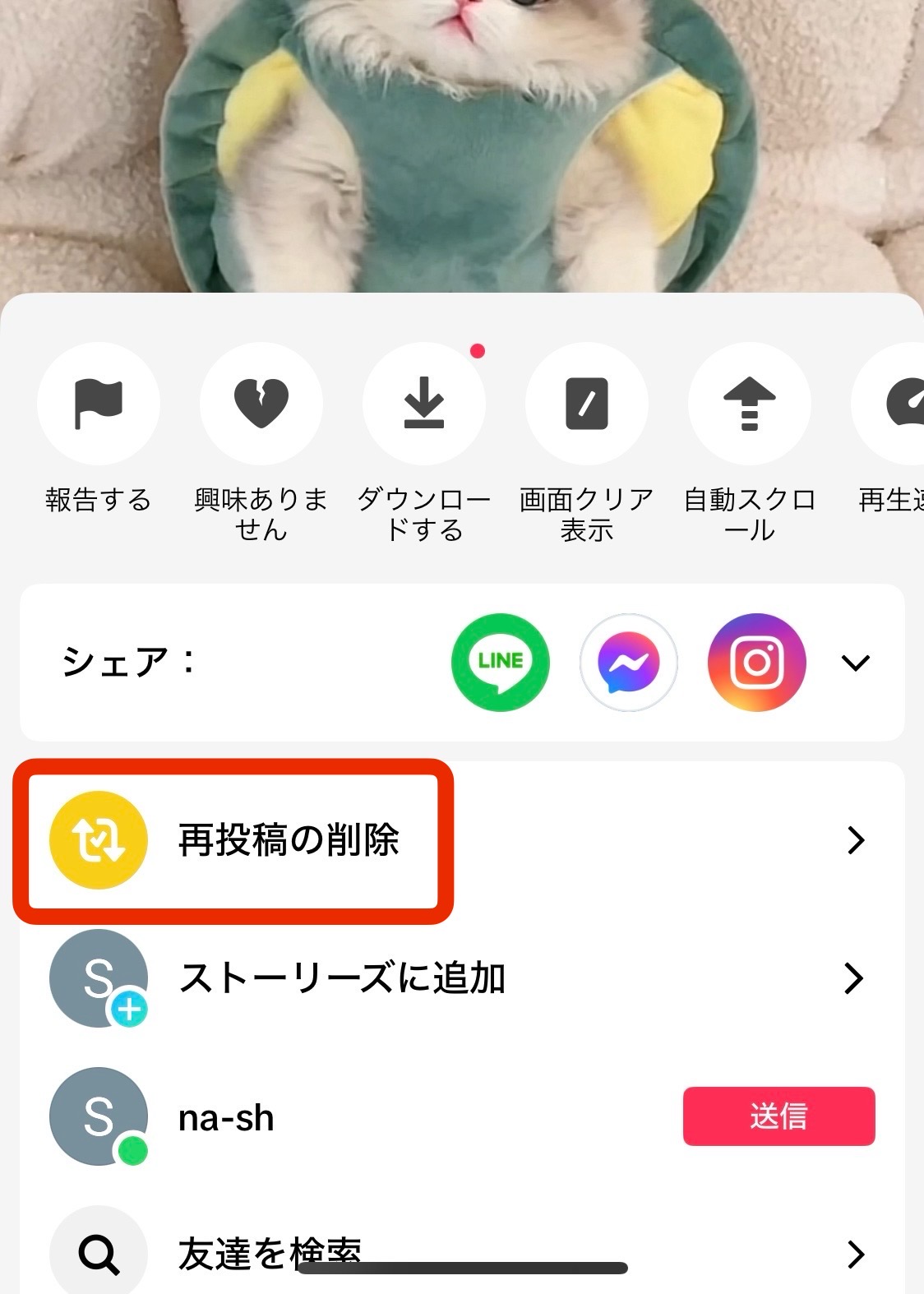Send the video to na-sh
Screen dimensions: 924x1294
(x=778, y=1116)
